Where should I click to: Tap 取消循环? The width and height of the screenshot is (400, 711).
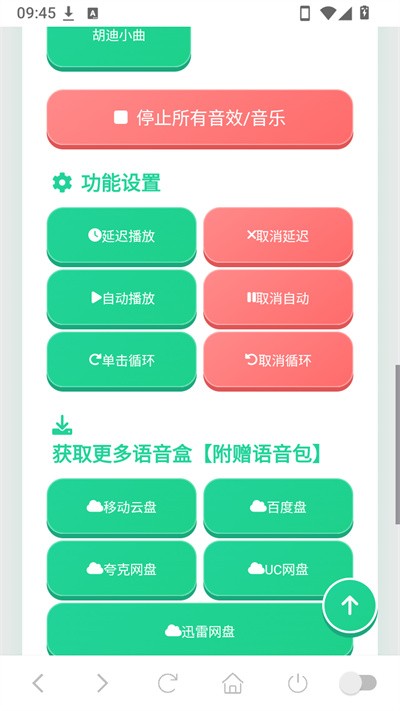coord(278,360)
